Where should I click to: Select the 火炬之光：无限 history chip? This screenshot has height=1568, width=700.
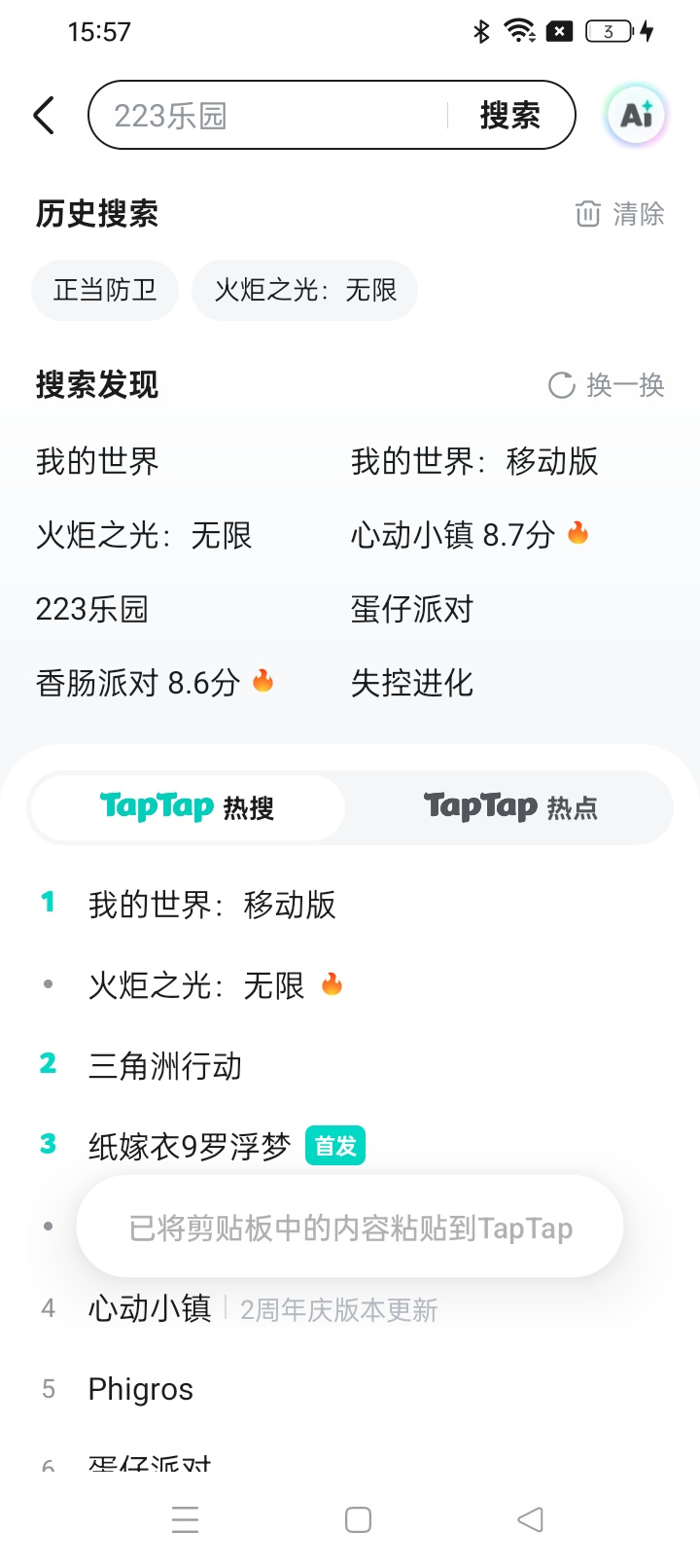point(304,290)
